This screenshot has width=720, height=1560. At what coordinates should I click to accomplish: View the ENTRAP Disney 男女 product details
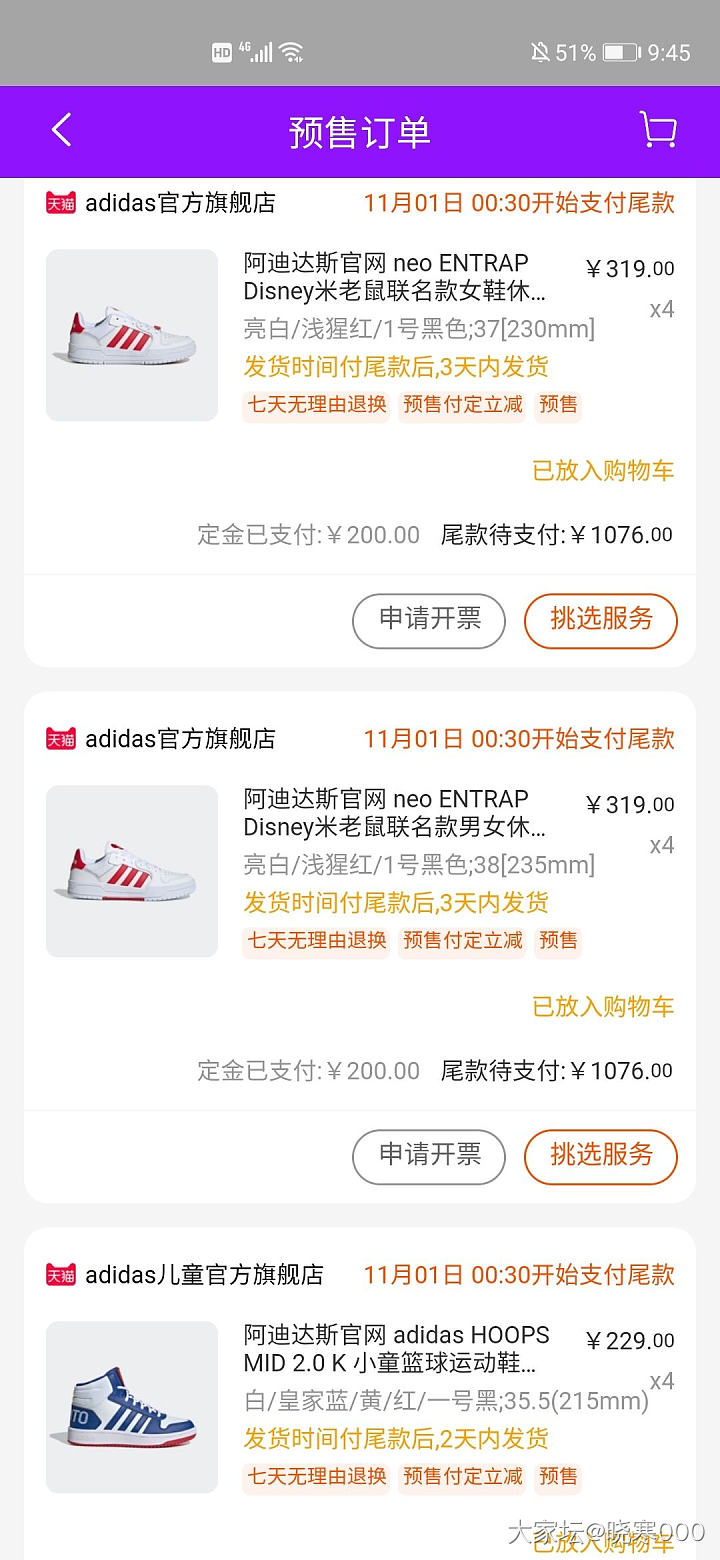[x=396, y=814]
